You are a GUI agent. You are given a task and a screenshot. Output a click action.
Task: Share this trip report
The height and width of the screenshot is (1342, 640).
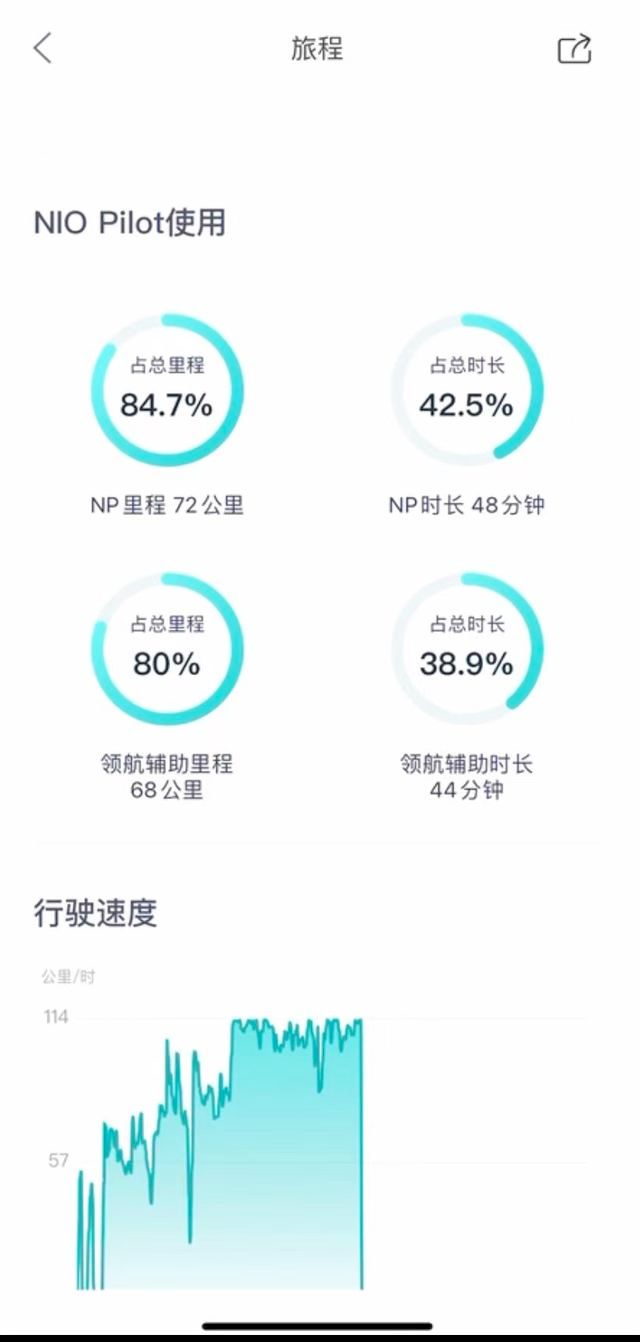[x=574, y=49]
